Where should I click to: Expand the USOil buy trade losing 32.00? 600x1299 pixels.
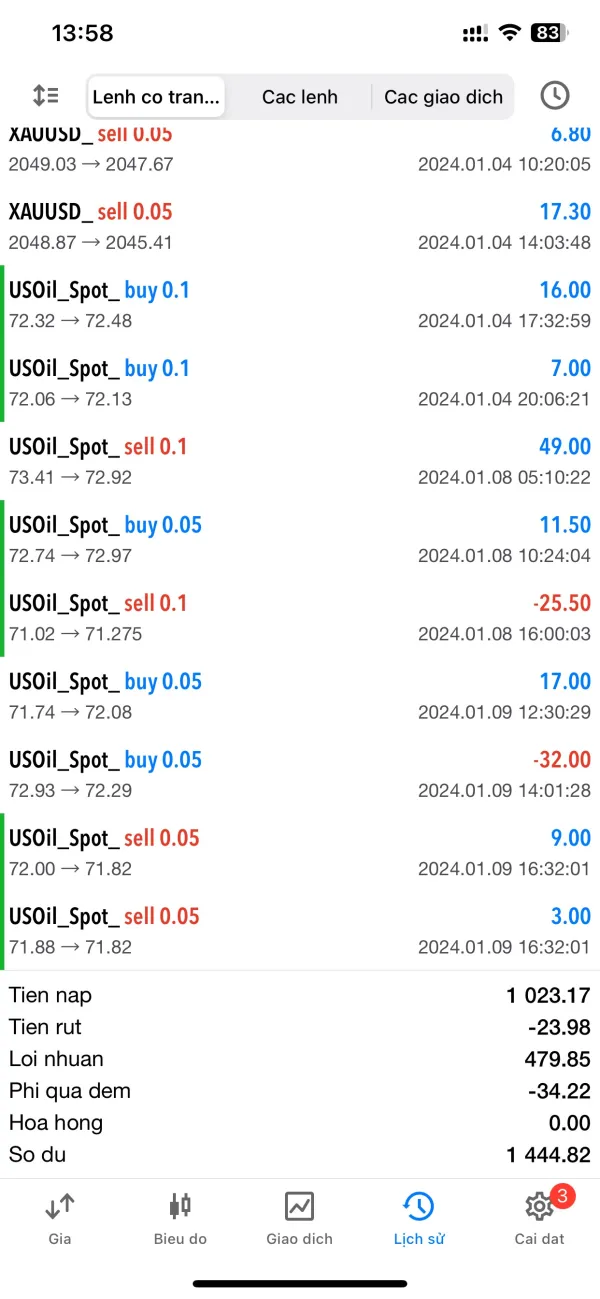300,774
